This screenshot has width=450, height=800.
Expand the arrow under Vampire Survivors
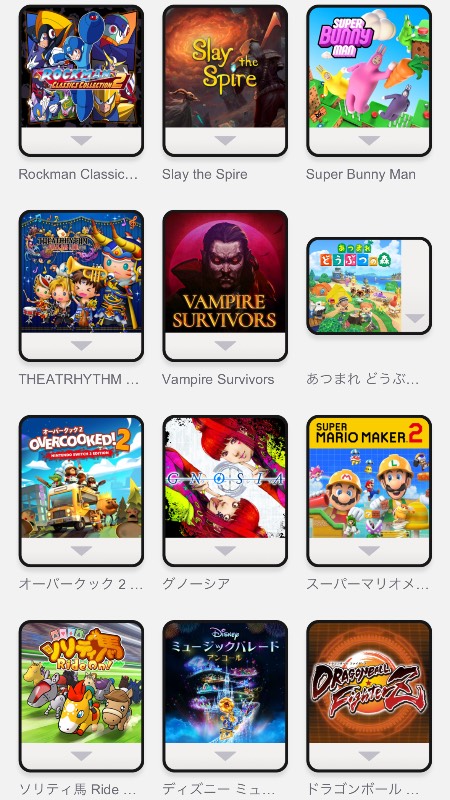[225, 345]
